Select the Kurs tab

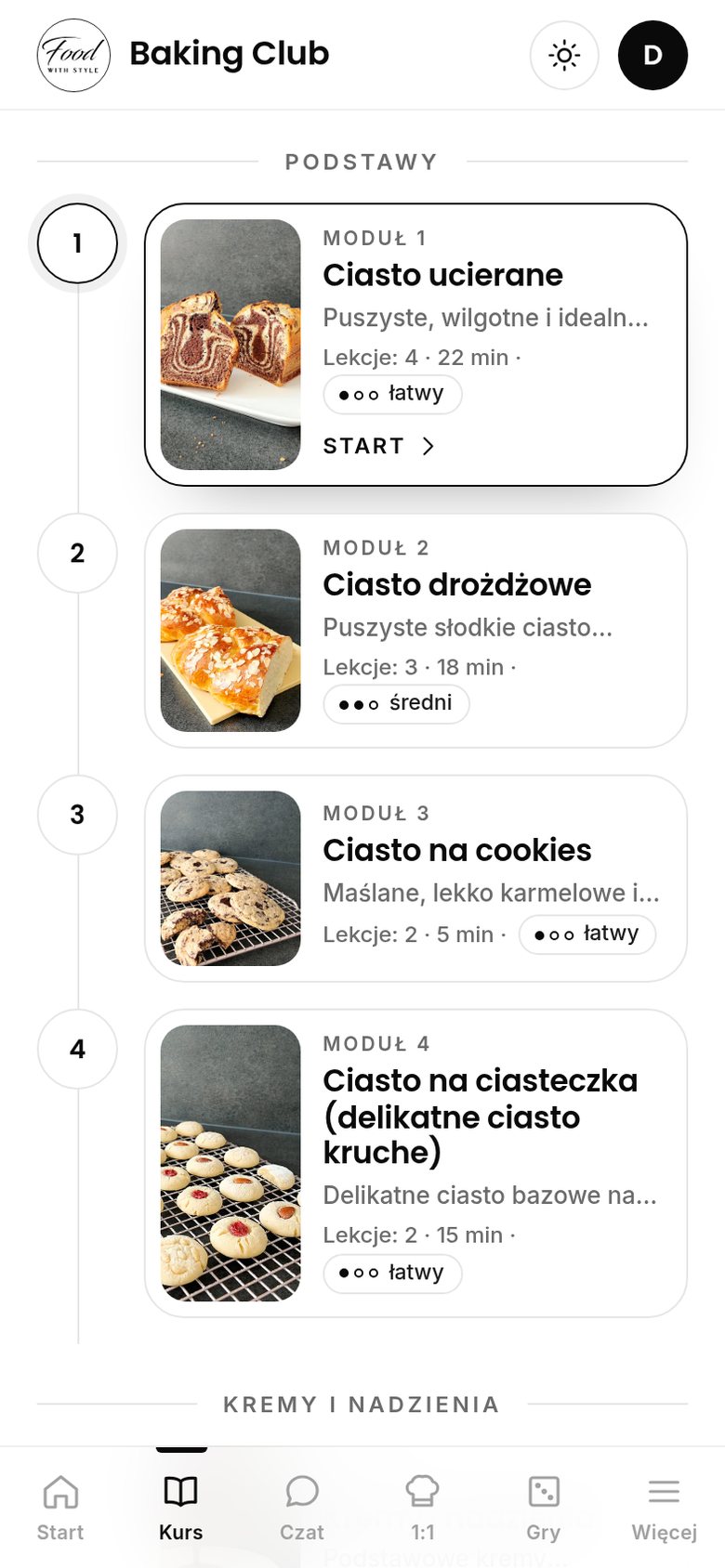coord(181,1508)
